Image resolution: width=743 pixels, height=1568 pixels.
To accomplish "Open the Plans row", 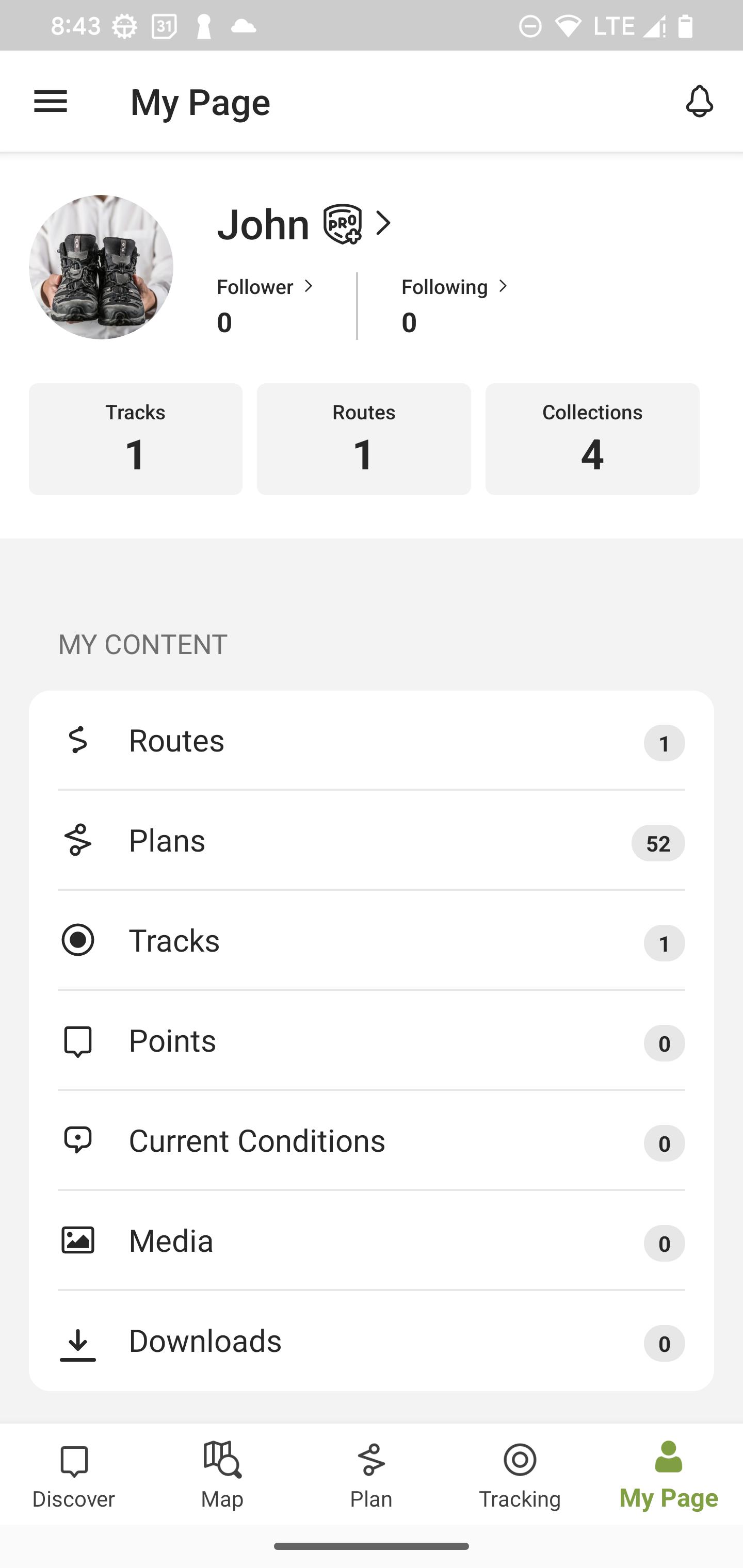I will click(x=372, y=841).
